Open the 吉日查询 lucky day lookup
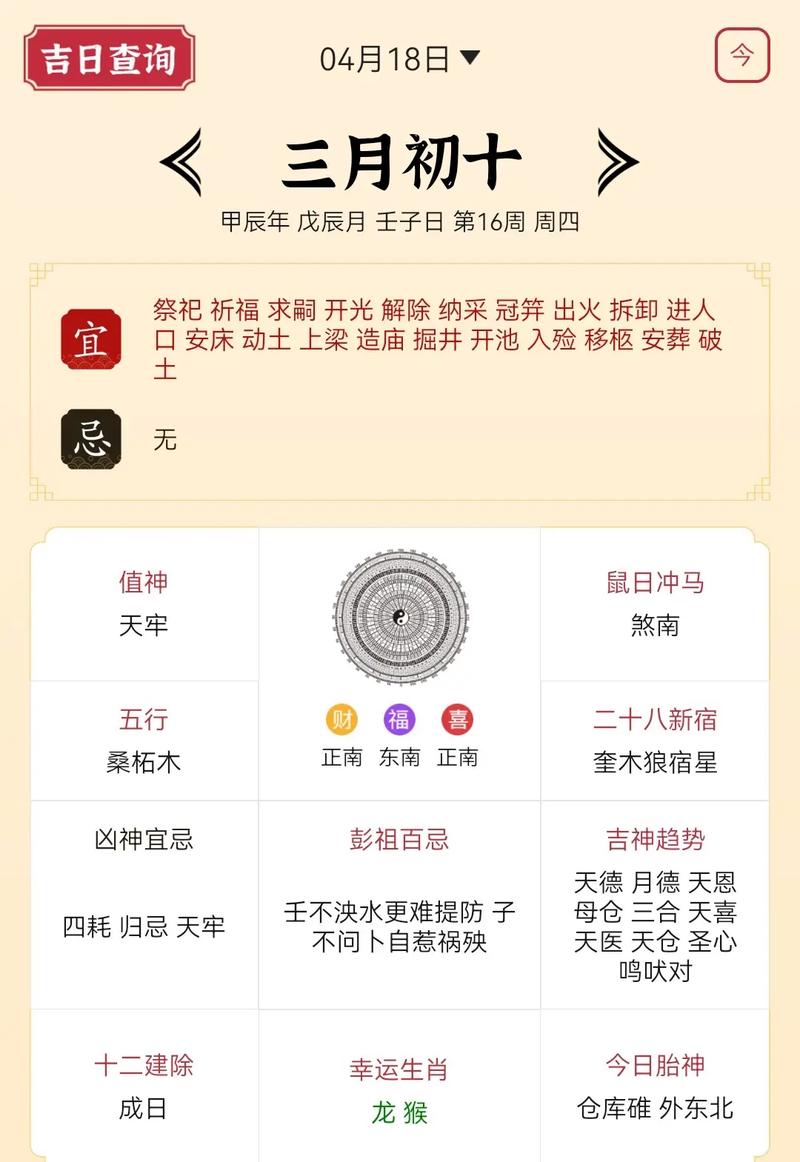The width and height of the screenshot is (800, 1162). [x=109, y=59]
